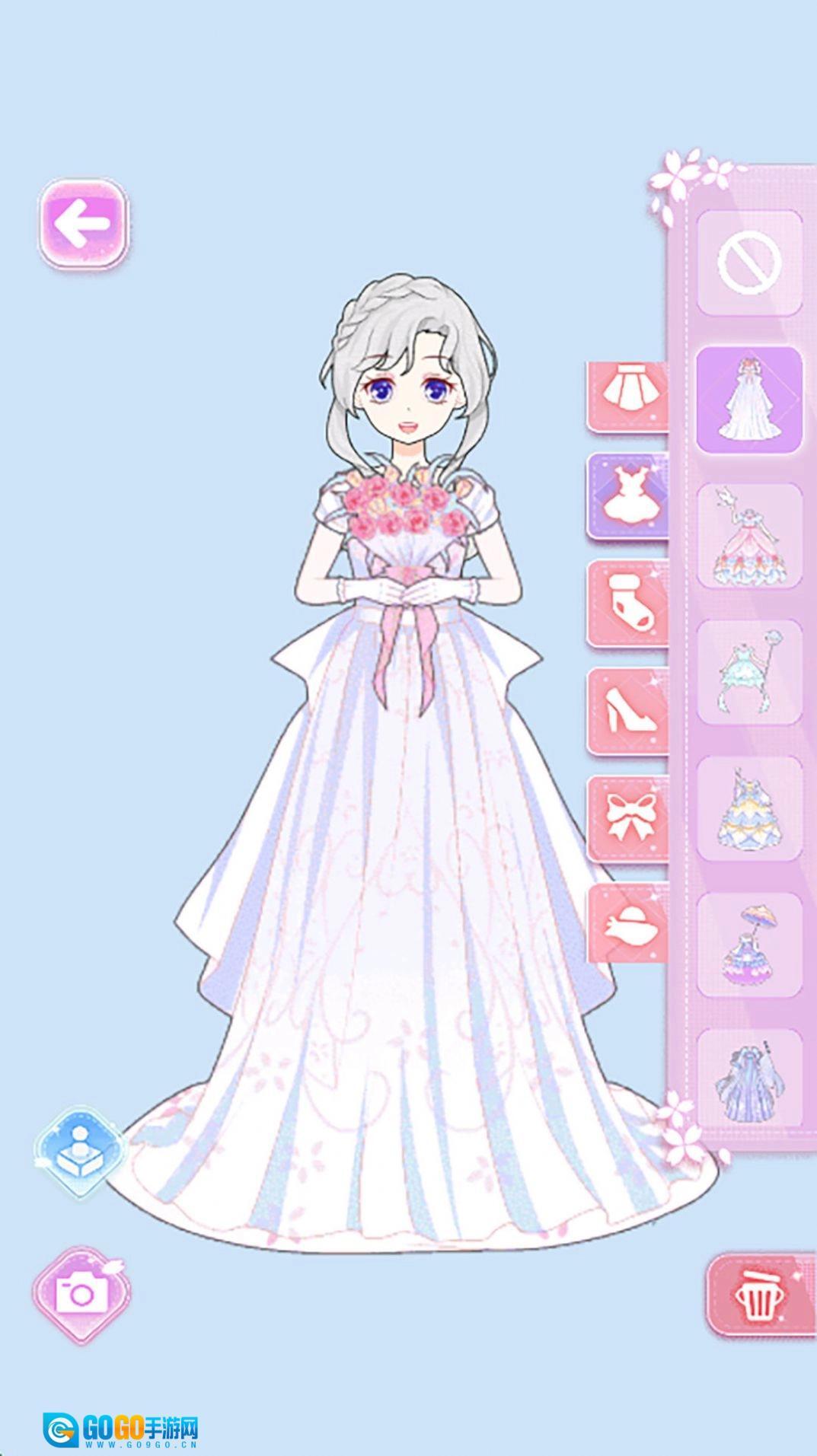Switch to the skirt category tab
This screenshot has height=1456, width=817.
[628, 394]
